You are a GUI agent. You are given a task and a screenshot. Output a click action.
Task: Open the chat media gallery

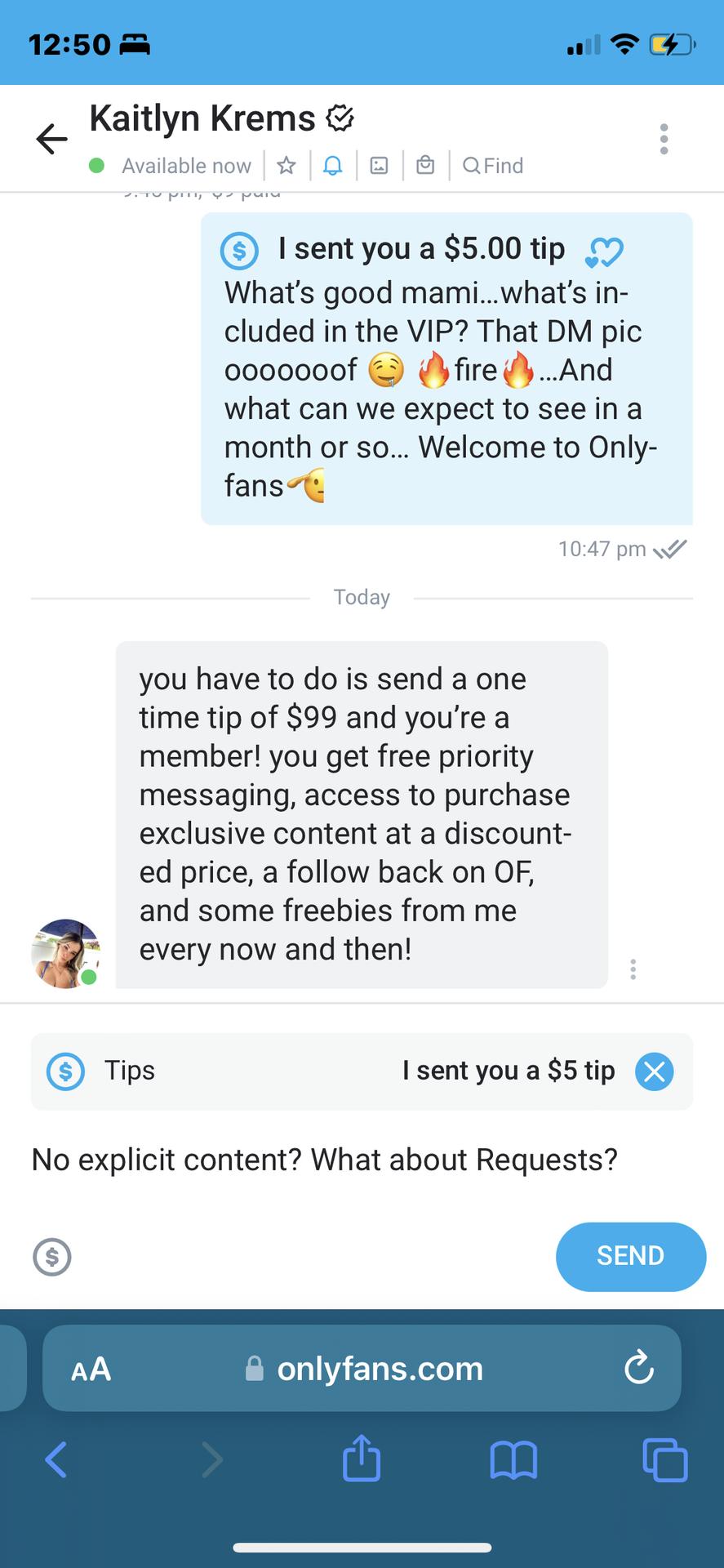pos(379,166)
